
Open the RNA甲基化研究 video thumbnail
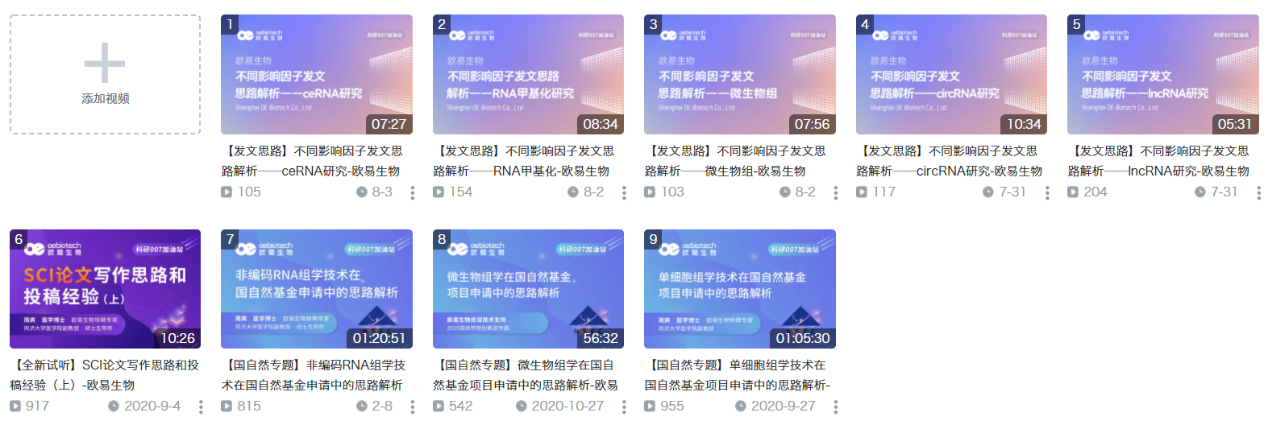[528, 75]
